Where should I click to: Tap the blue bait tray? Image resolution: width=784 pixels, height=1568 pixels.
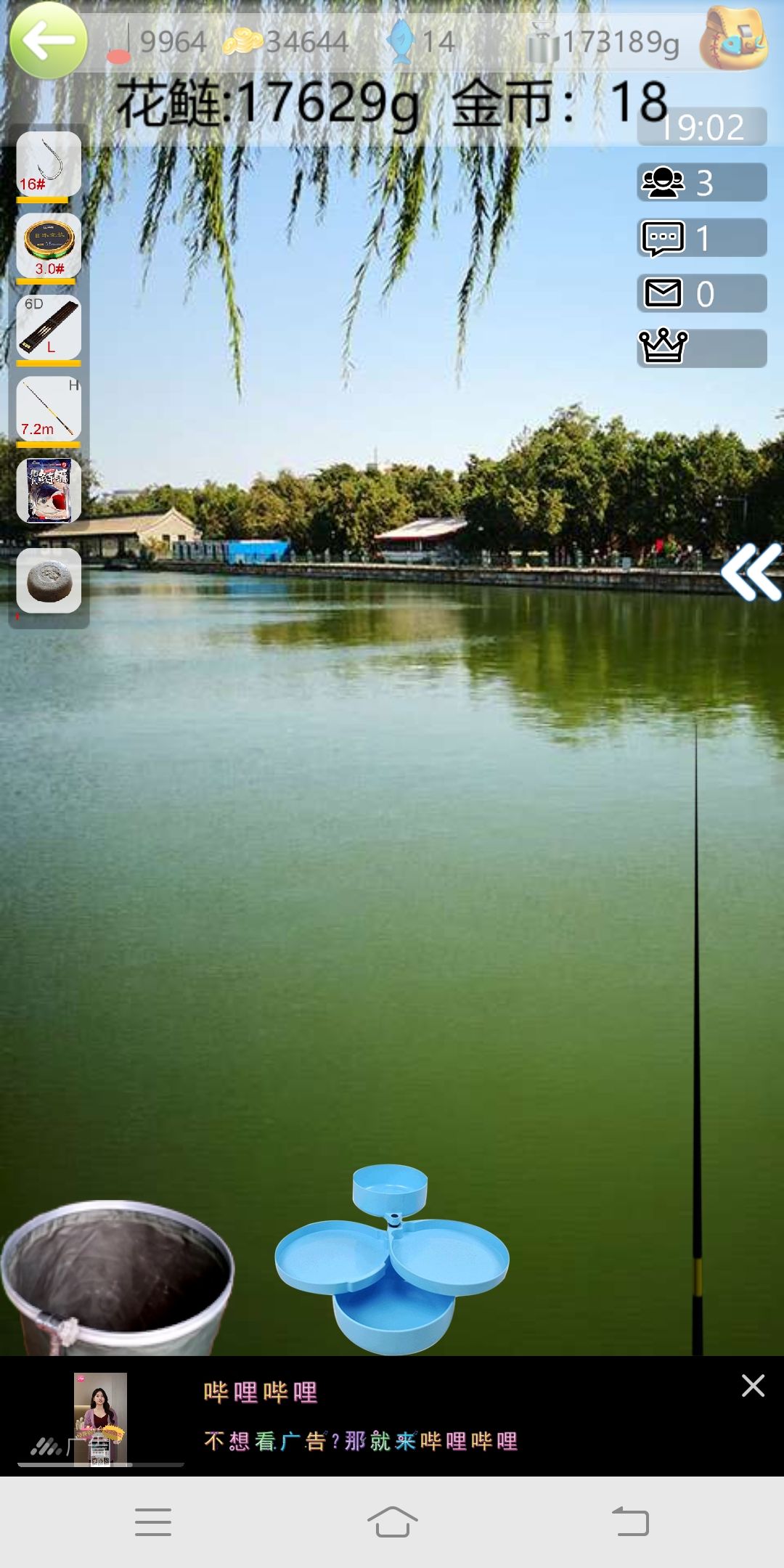392,1259
